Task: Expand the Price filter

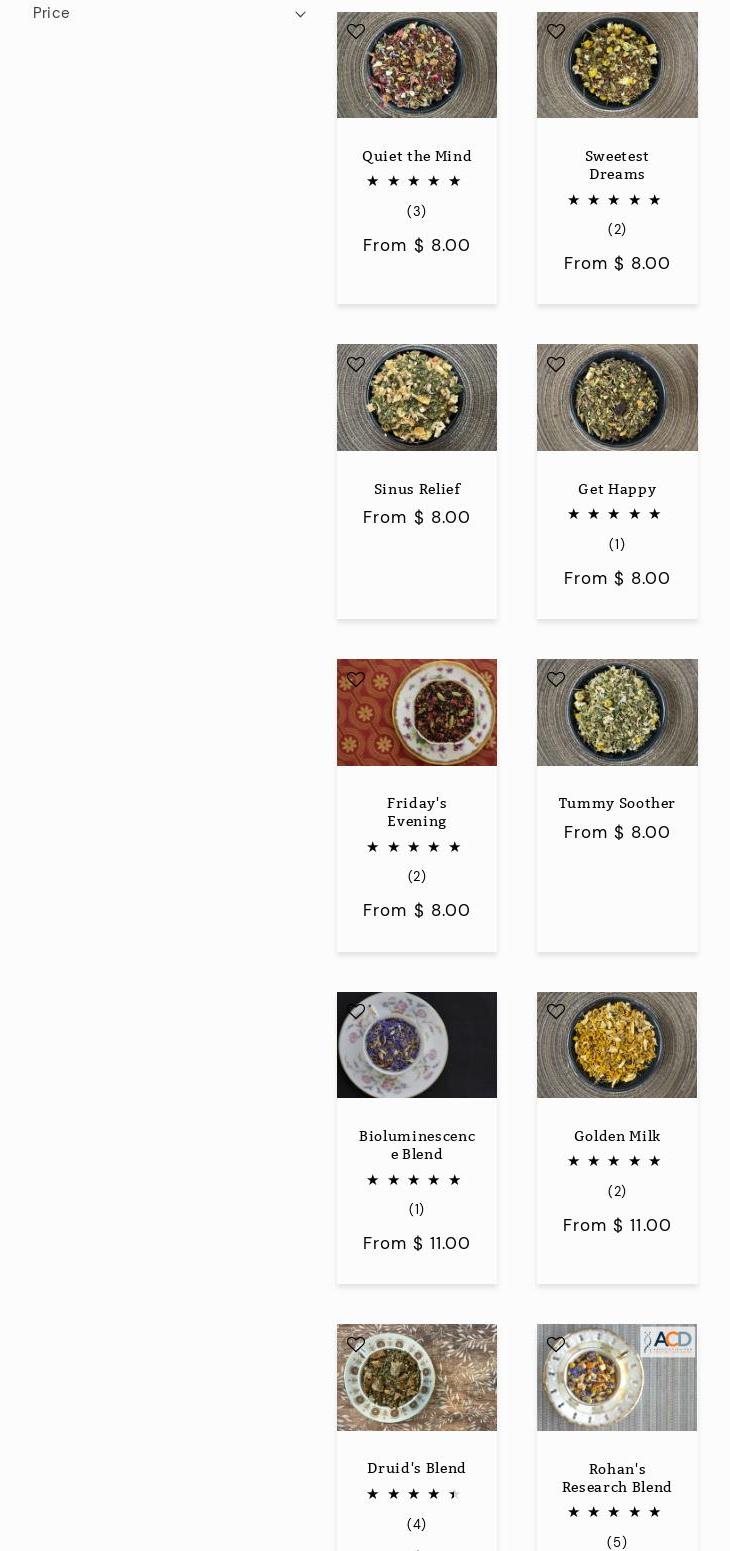Action: 168,13
